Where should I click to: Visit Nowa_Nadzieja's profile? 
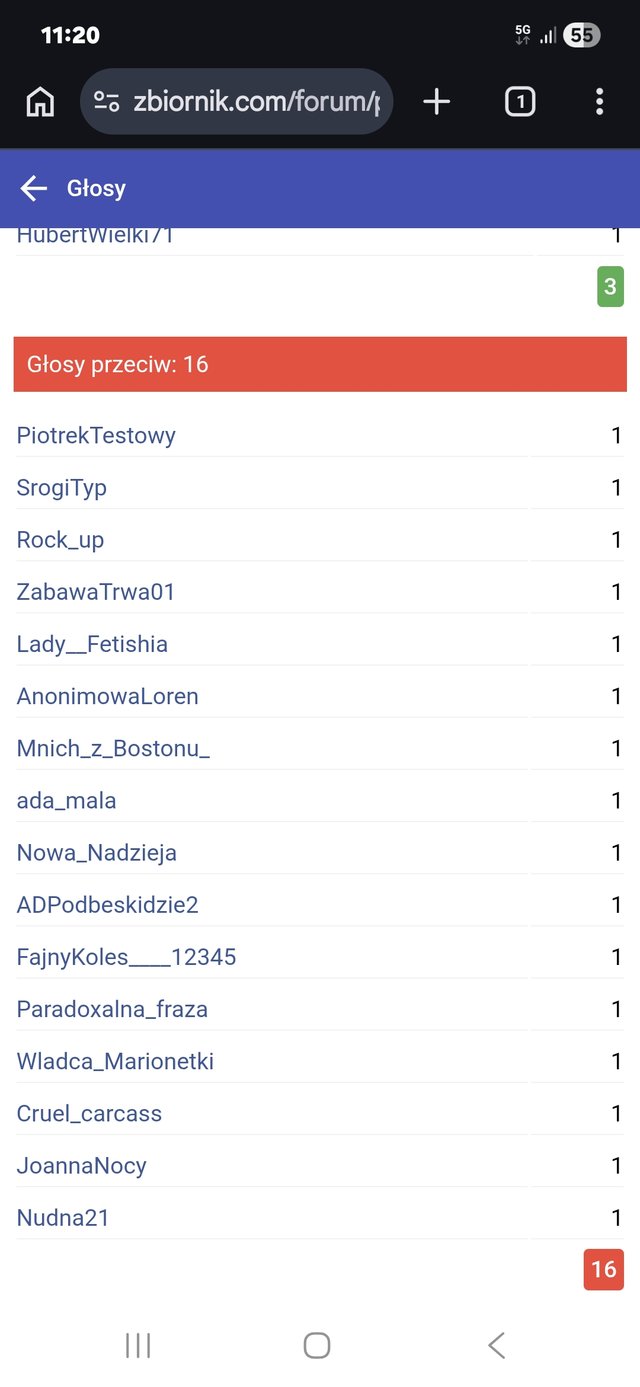pyautogui.click(x=97, y=853)
